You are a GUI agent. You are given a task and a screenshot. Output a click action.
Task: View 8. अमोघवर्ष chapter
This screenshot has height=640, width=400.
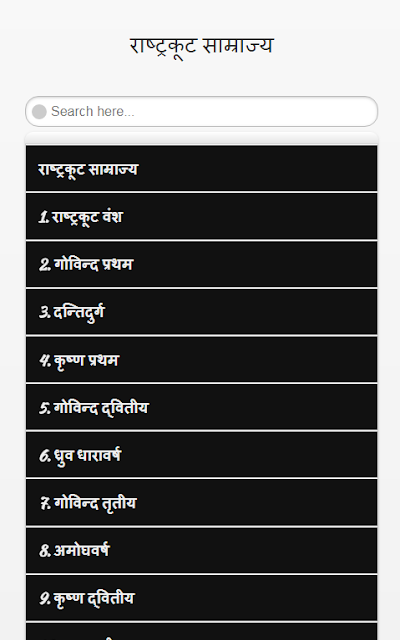(201, 550)
